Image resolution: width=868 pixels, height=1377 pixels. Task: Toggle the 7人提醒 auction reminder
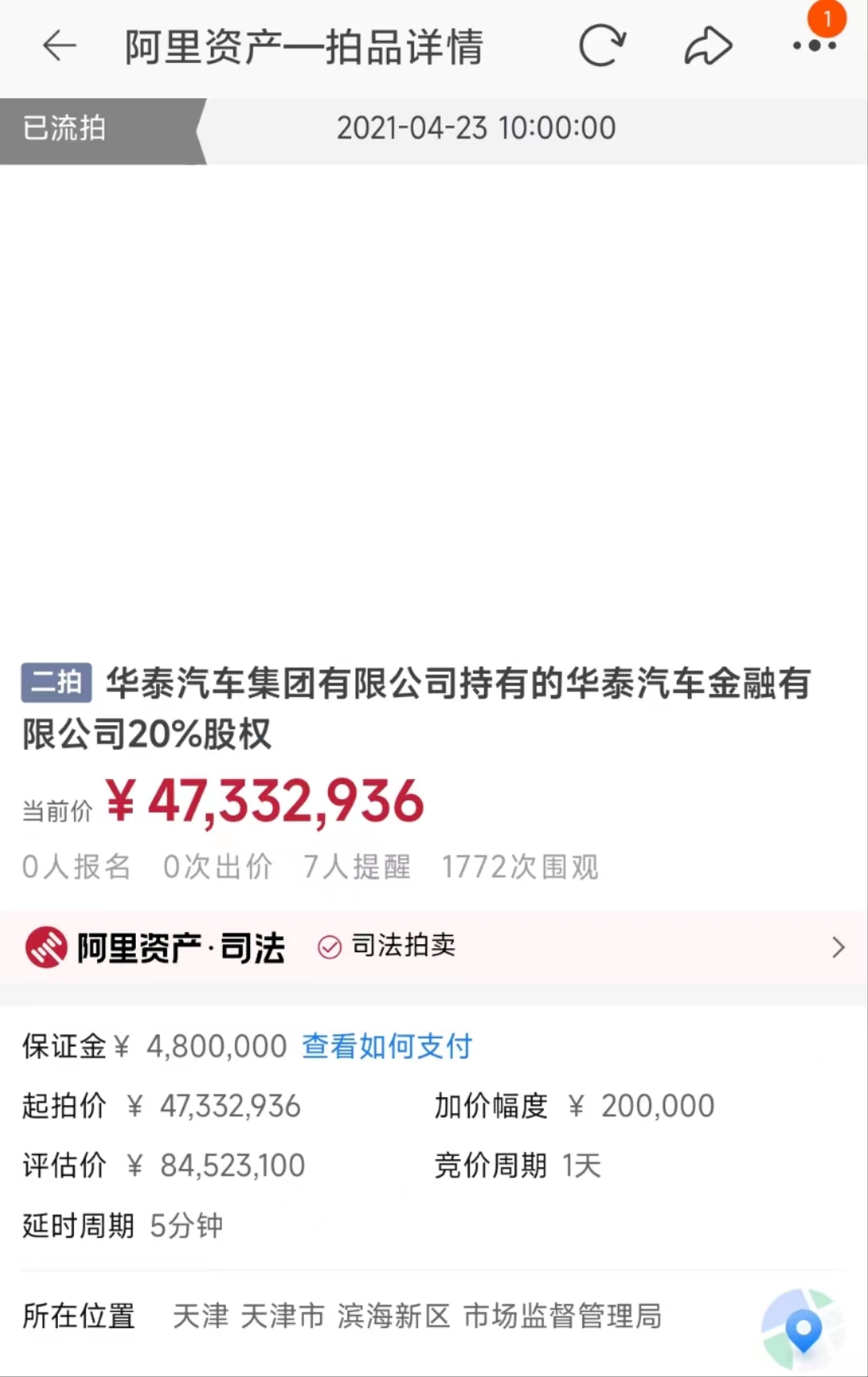pos(357,867)
